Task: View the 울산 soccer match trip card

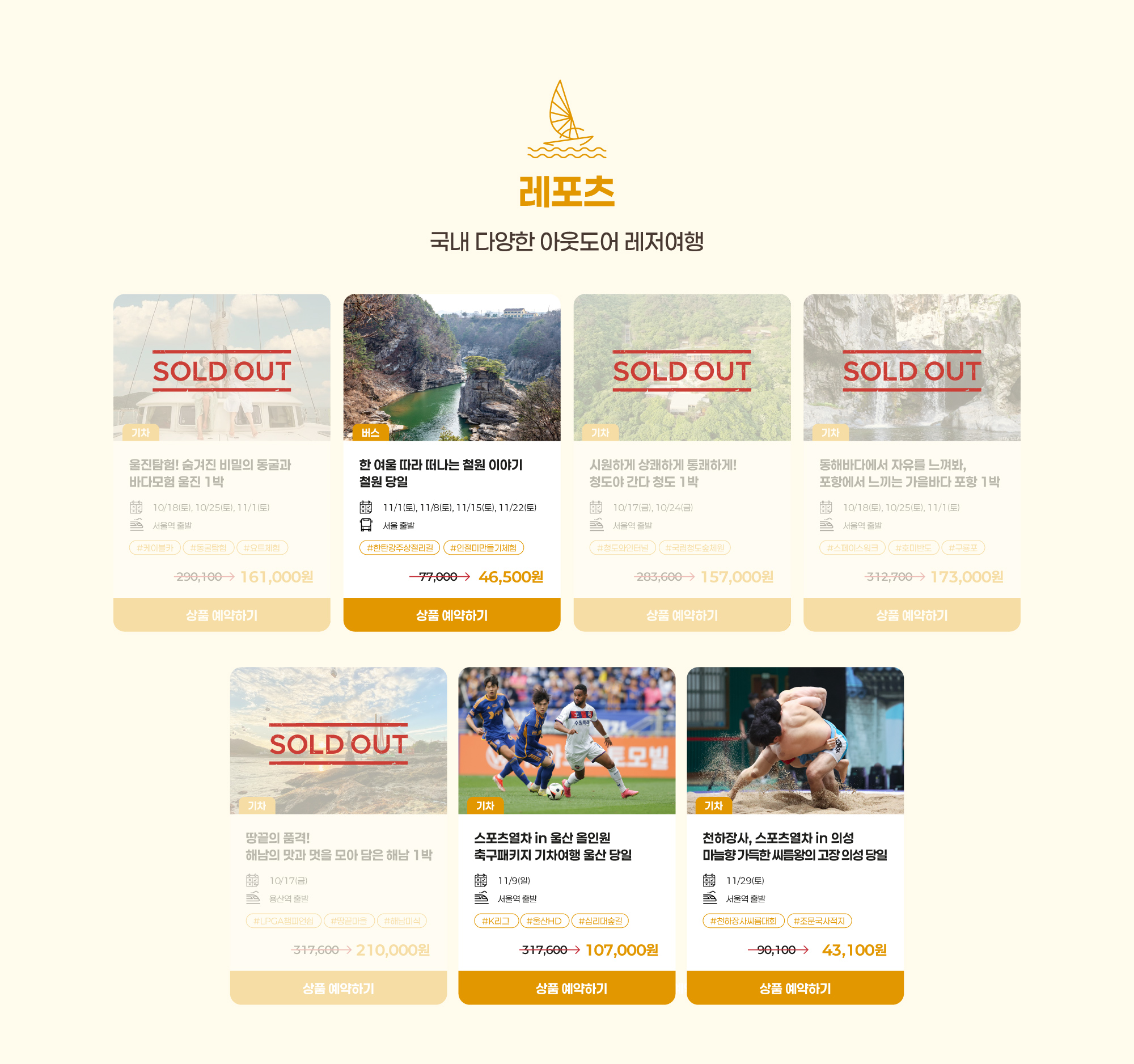Action: pyautogui.click(x=566, y=740)
